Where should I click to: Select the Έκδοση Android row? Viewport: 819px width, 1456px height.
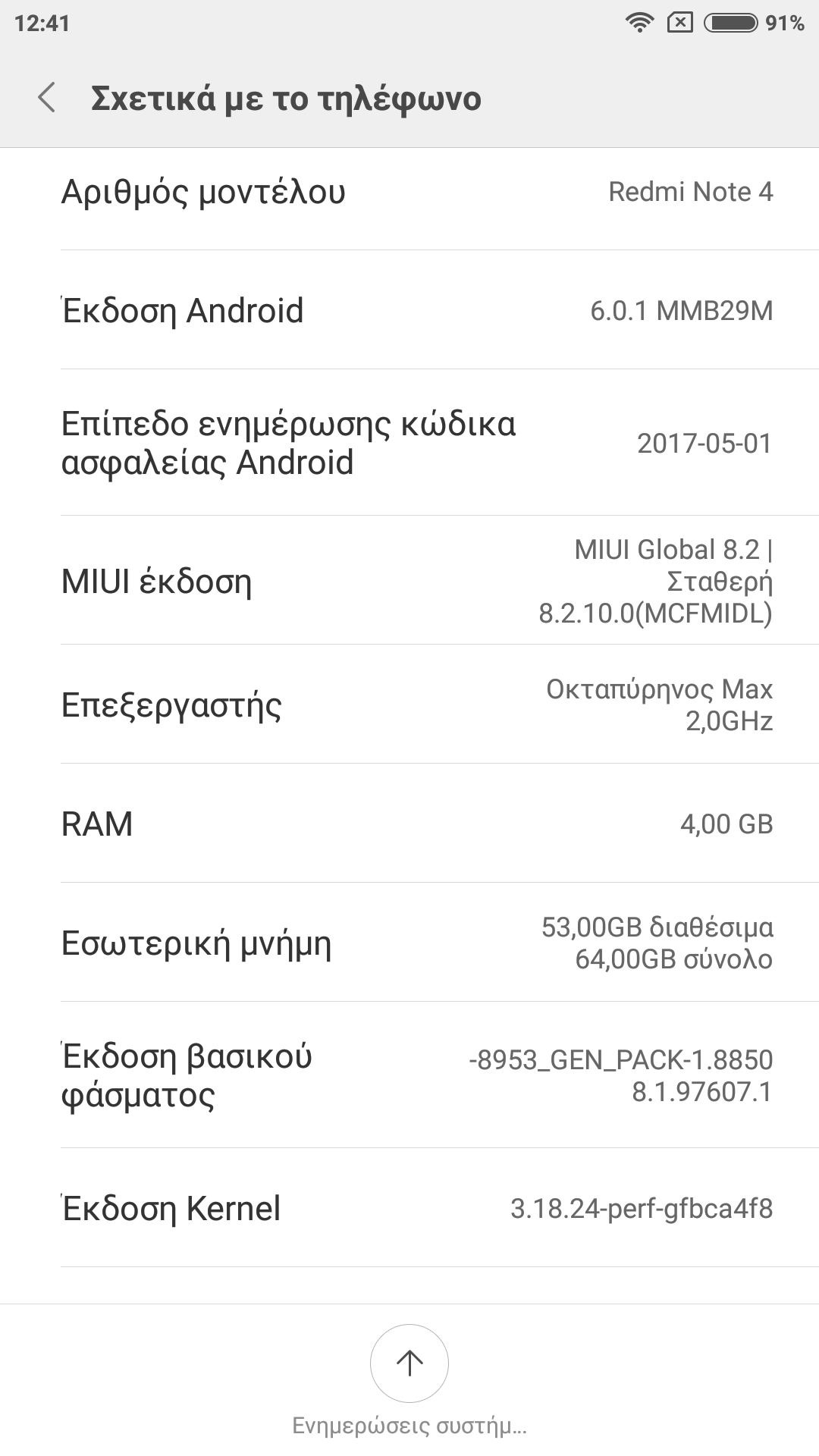(x=409, y=310)
